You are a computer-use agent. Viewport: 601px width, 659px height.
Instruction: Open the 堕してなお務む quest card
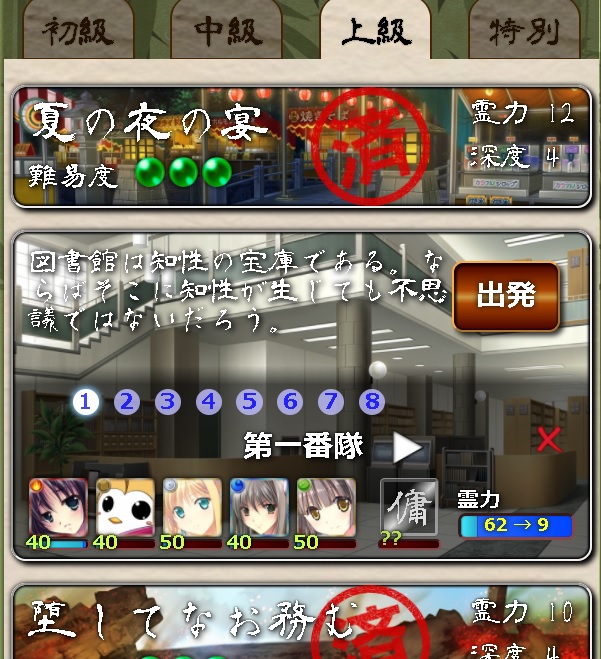click(300, 622)
